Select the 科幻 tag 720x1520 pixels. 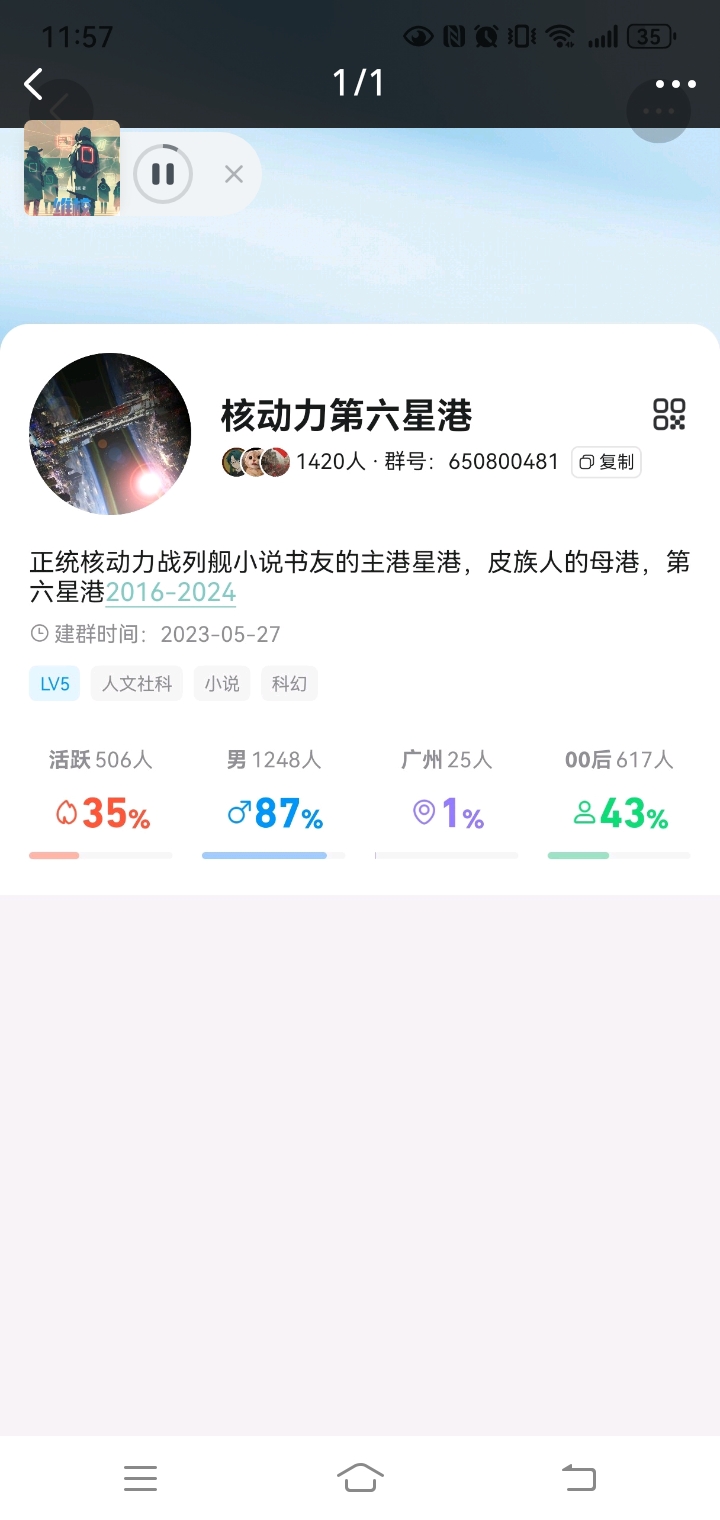[289, 684]
